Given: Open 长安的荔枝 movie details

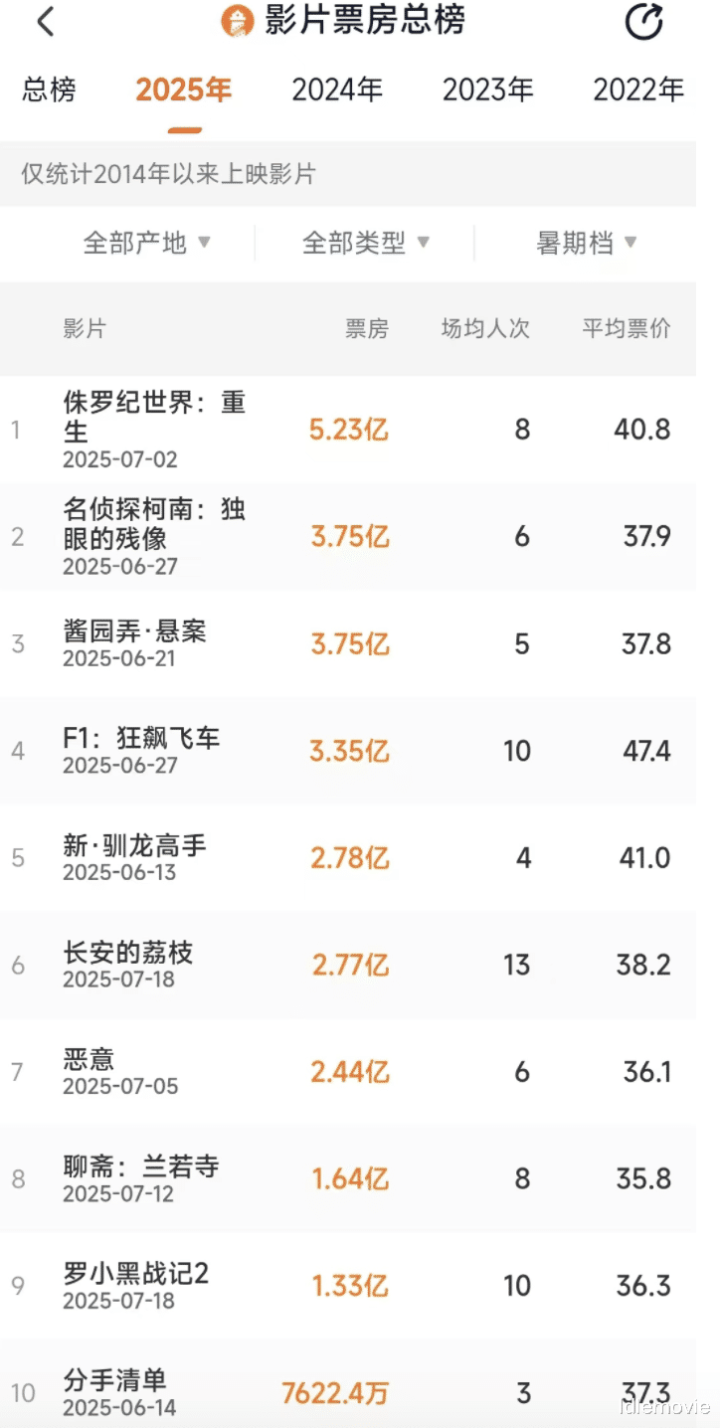Looking at the screenshot, I should [x=348, y=965].
